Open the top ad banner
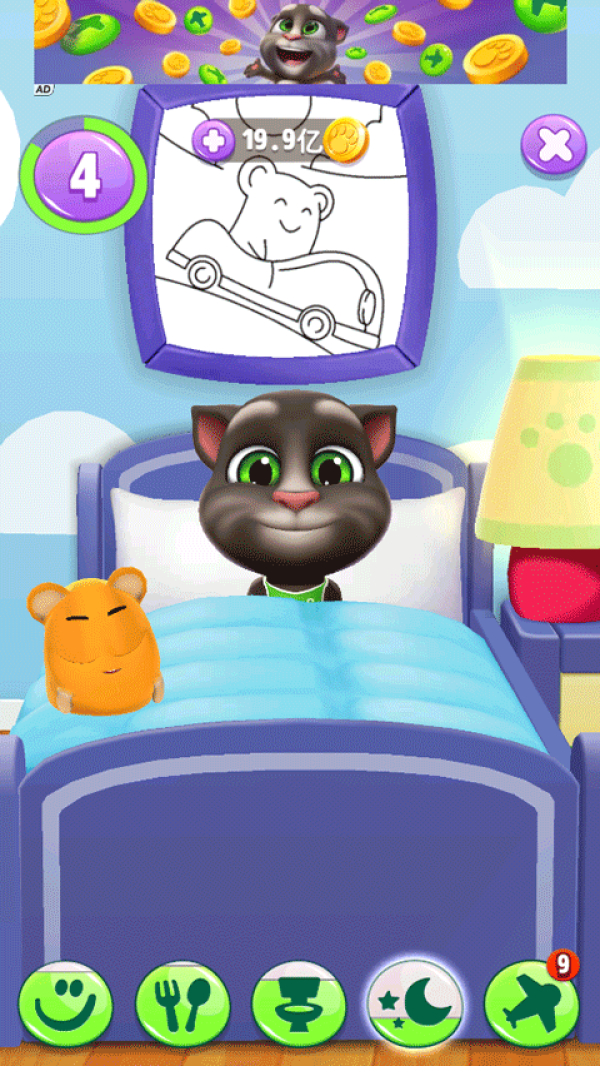The image size is (600, 1066). [300, 42]
